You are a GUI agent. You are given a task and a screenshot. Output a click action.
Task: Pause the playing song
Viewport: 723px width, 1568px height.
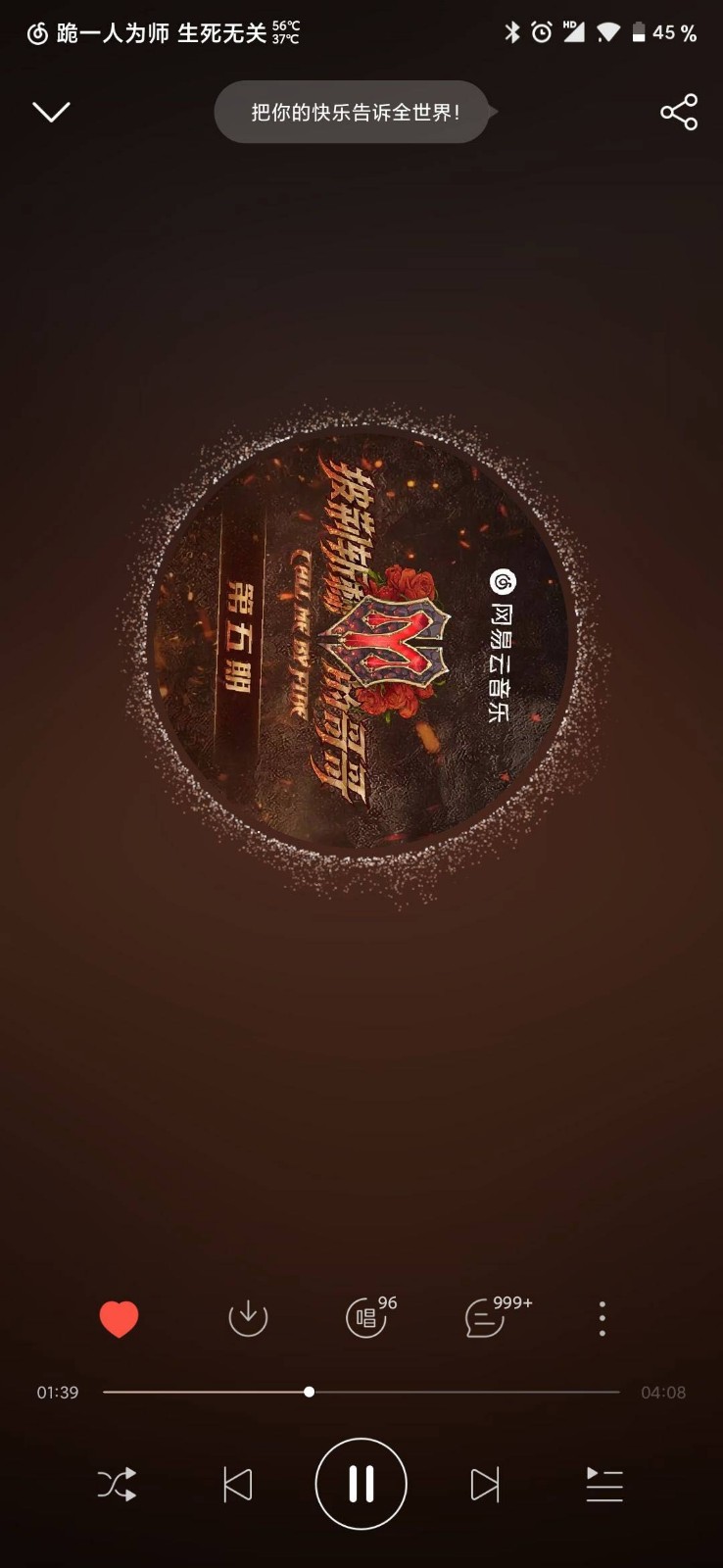point(361,1484)
